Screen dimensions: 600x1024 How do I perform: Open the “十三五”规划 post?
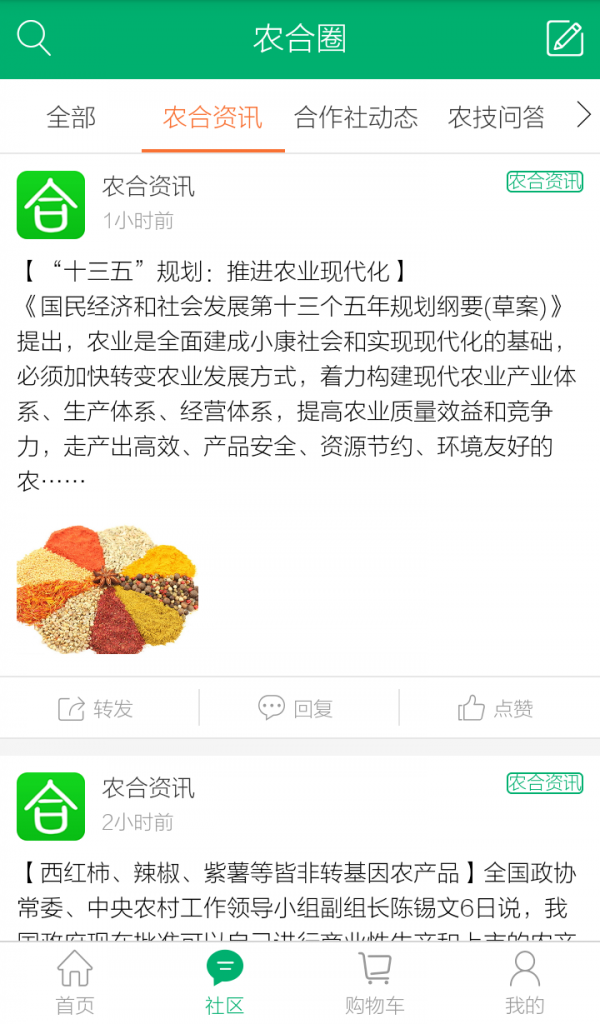(298, 376)
